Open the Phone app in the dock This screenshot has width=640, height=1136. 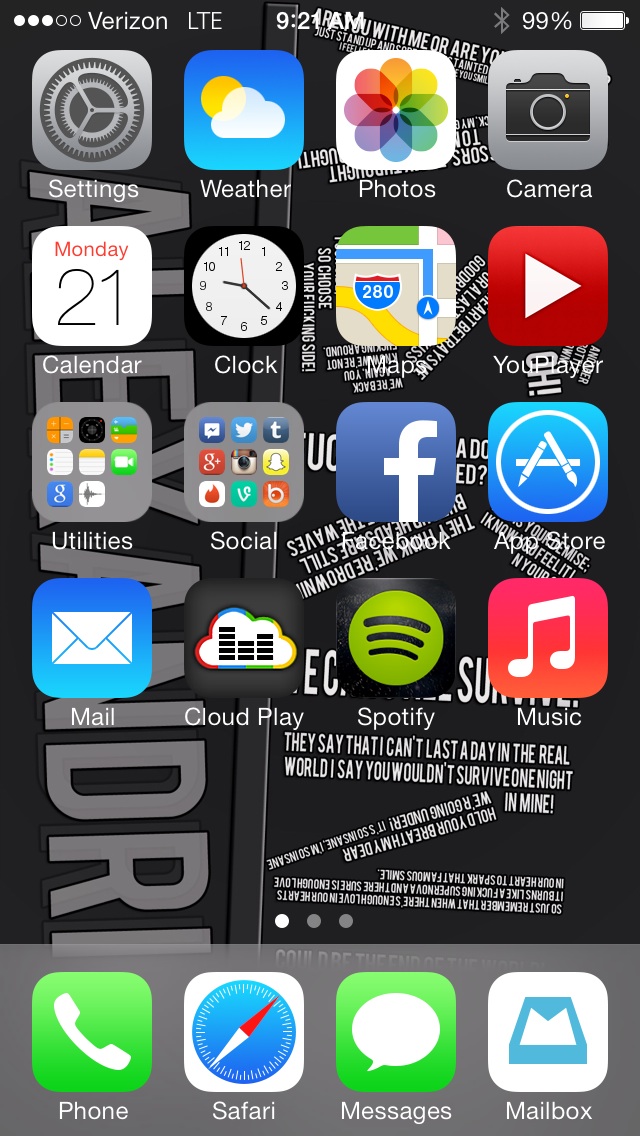(92, 1032)
